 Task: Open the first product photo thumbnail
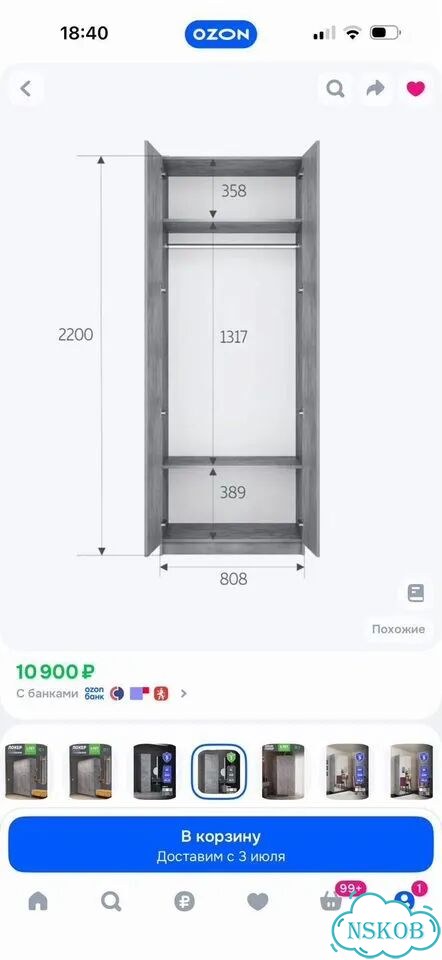click(26, 771)
